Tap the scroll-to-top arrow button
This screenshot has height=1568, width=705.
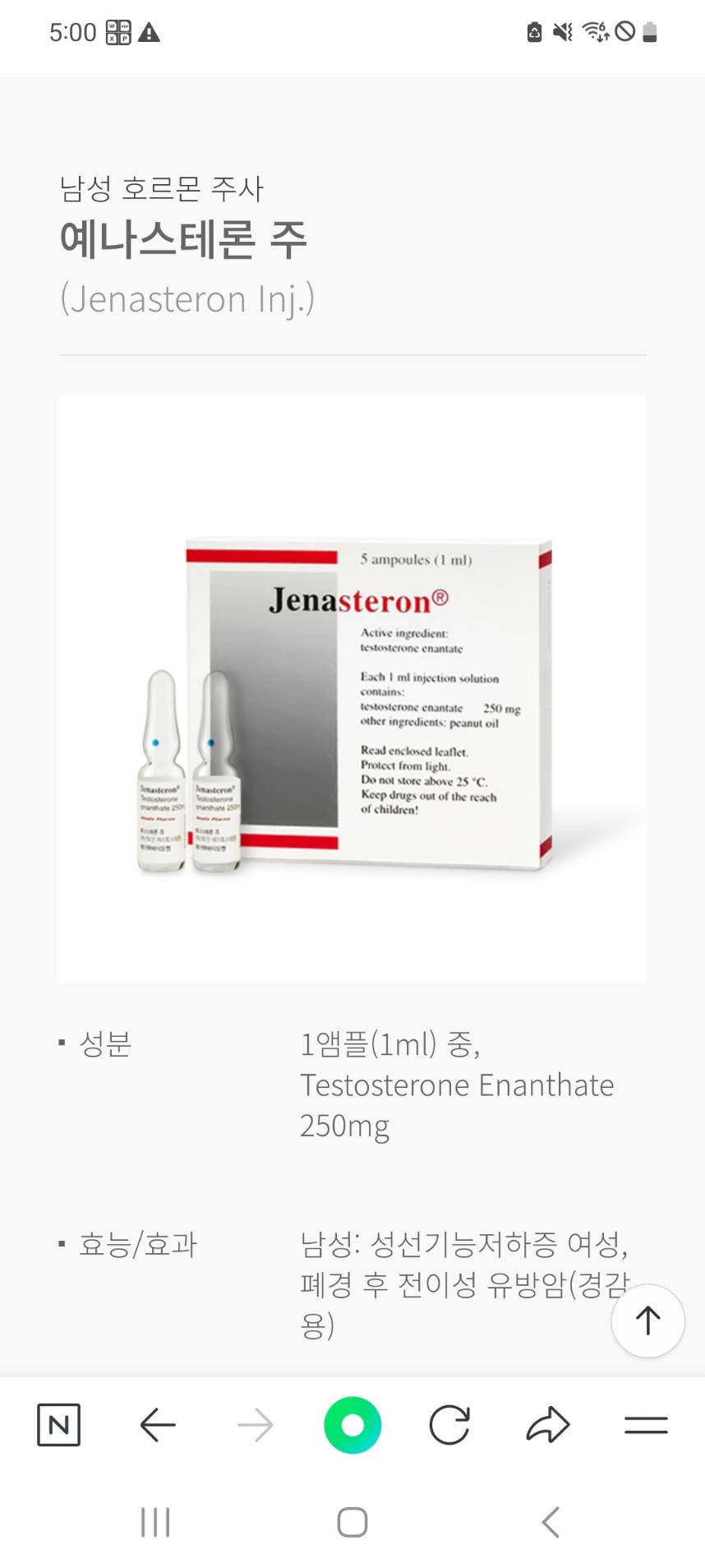click(x=647, y=1321)
